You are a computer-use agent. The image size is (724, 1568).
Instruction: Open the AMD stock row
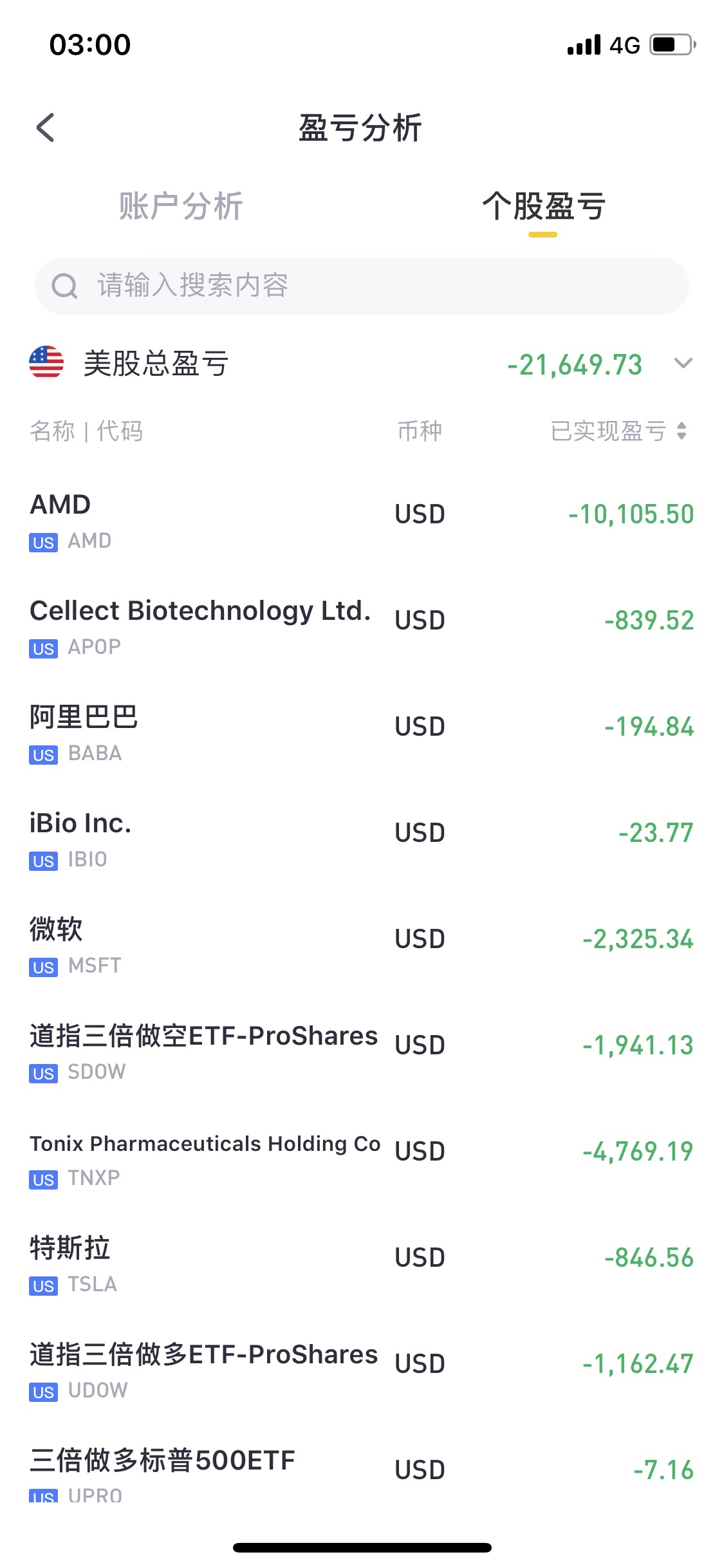(362, 521)
